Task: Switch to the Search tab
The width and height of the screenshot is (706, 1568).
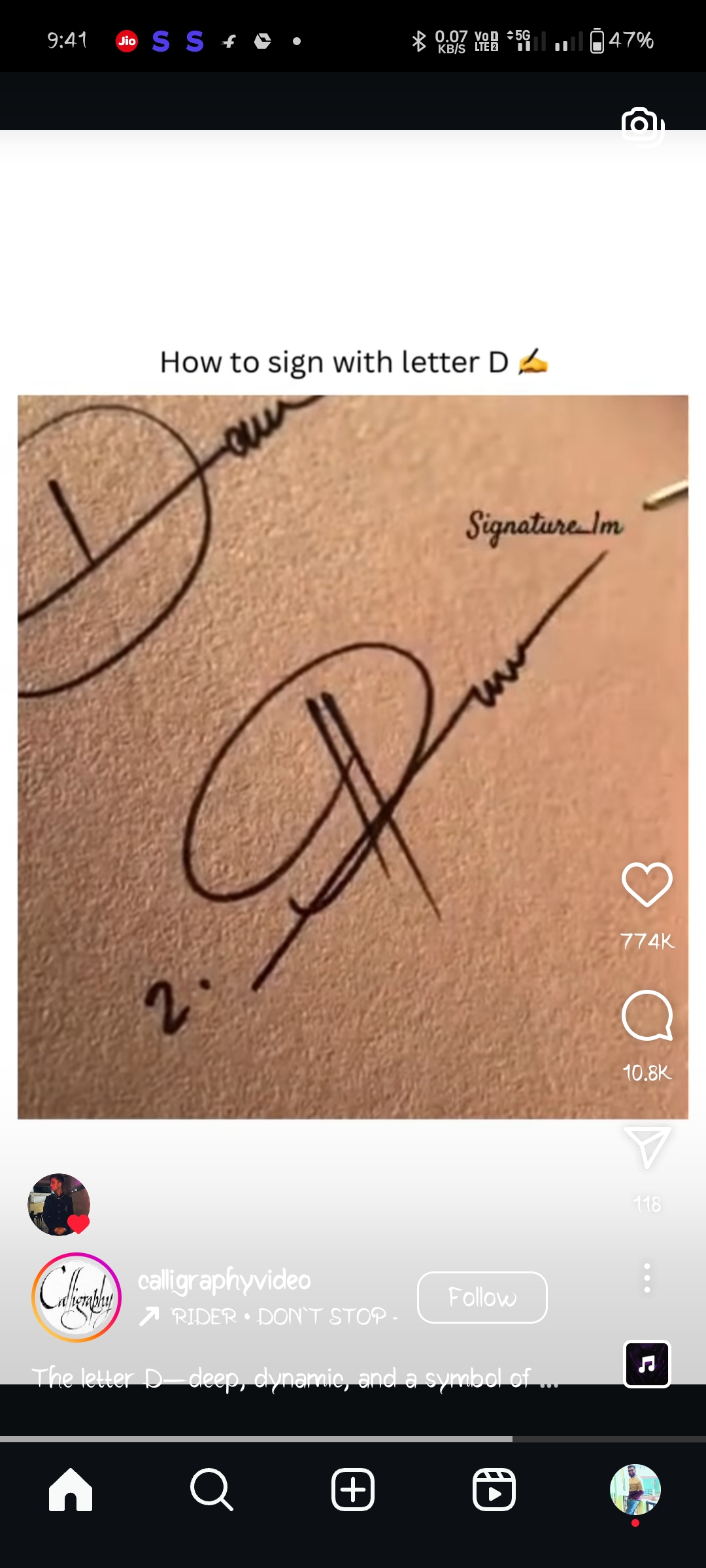Action: tap(212, 1490)
